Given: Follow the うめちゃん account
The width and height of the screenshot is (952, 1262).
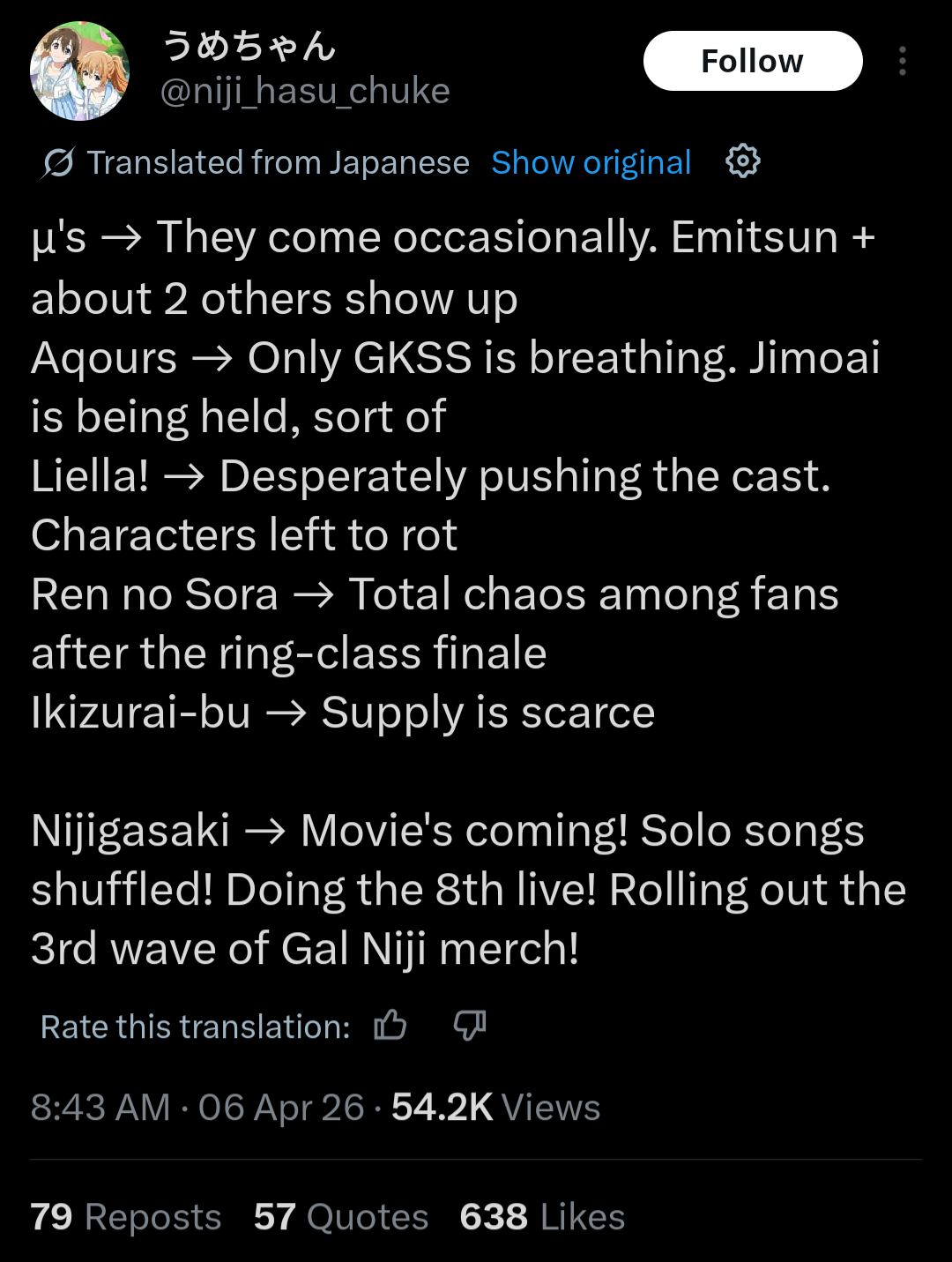Looking at the screenshot, I should coord(752,61).
